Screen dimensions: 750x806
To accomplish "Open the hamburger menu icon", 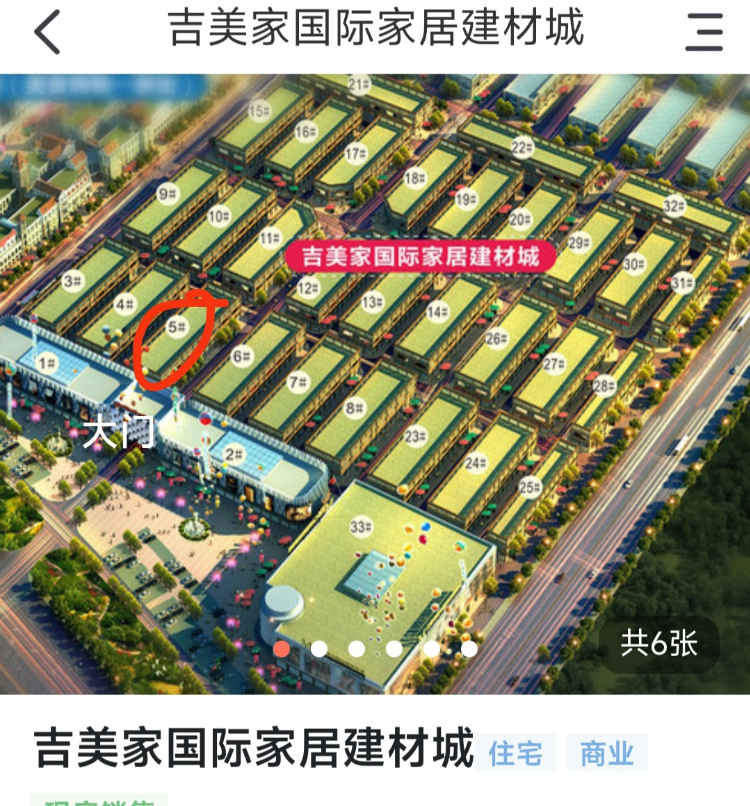I will 703,32.
